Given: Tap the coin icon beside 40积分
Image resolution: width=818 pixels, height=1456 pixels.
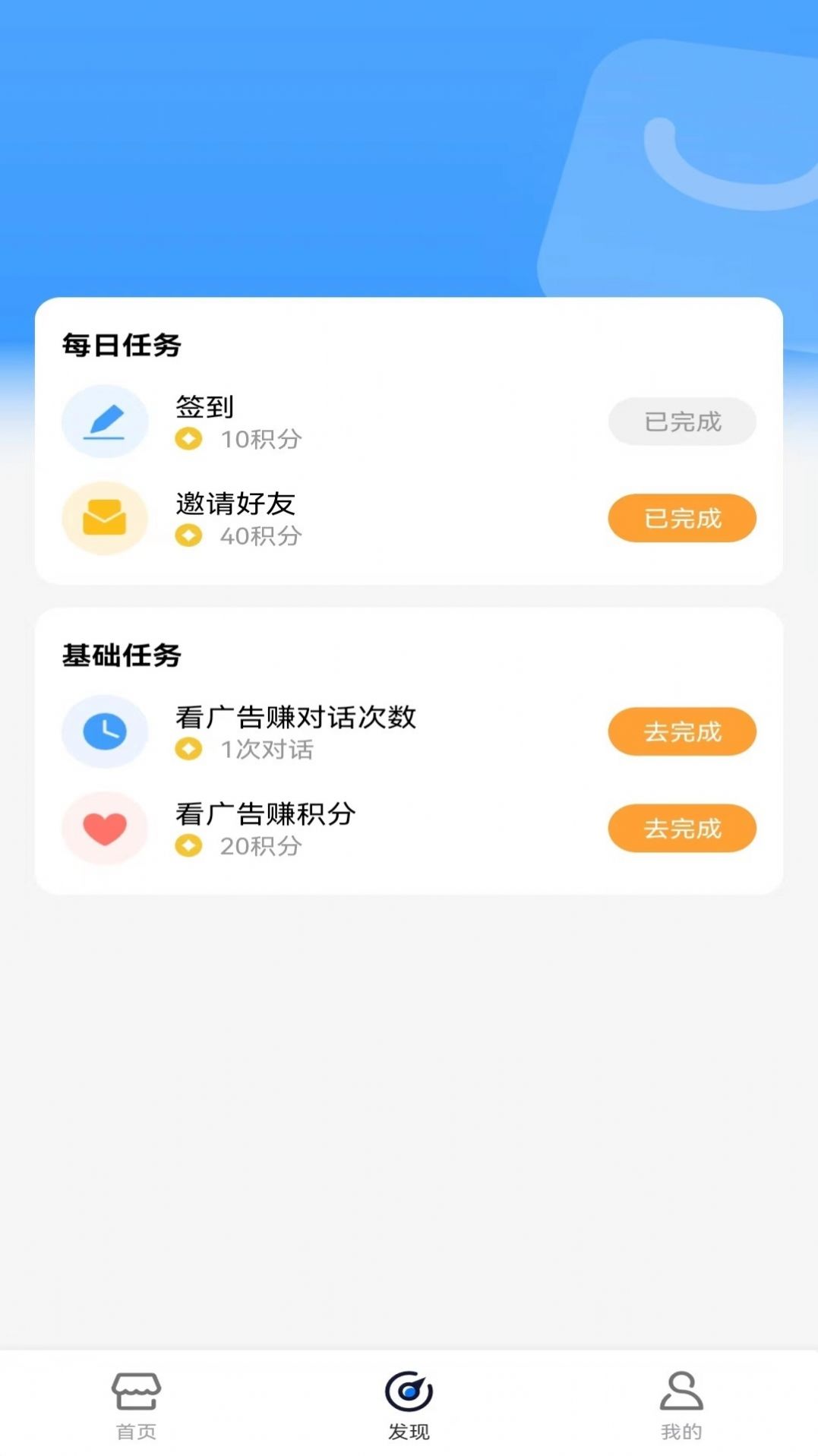Looking at the screenshot, I should (x=188, y=537).
